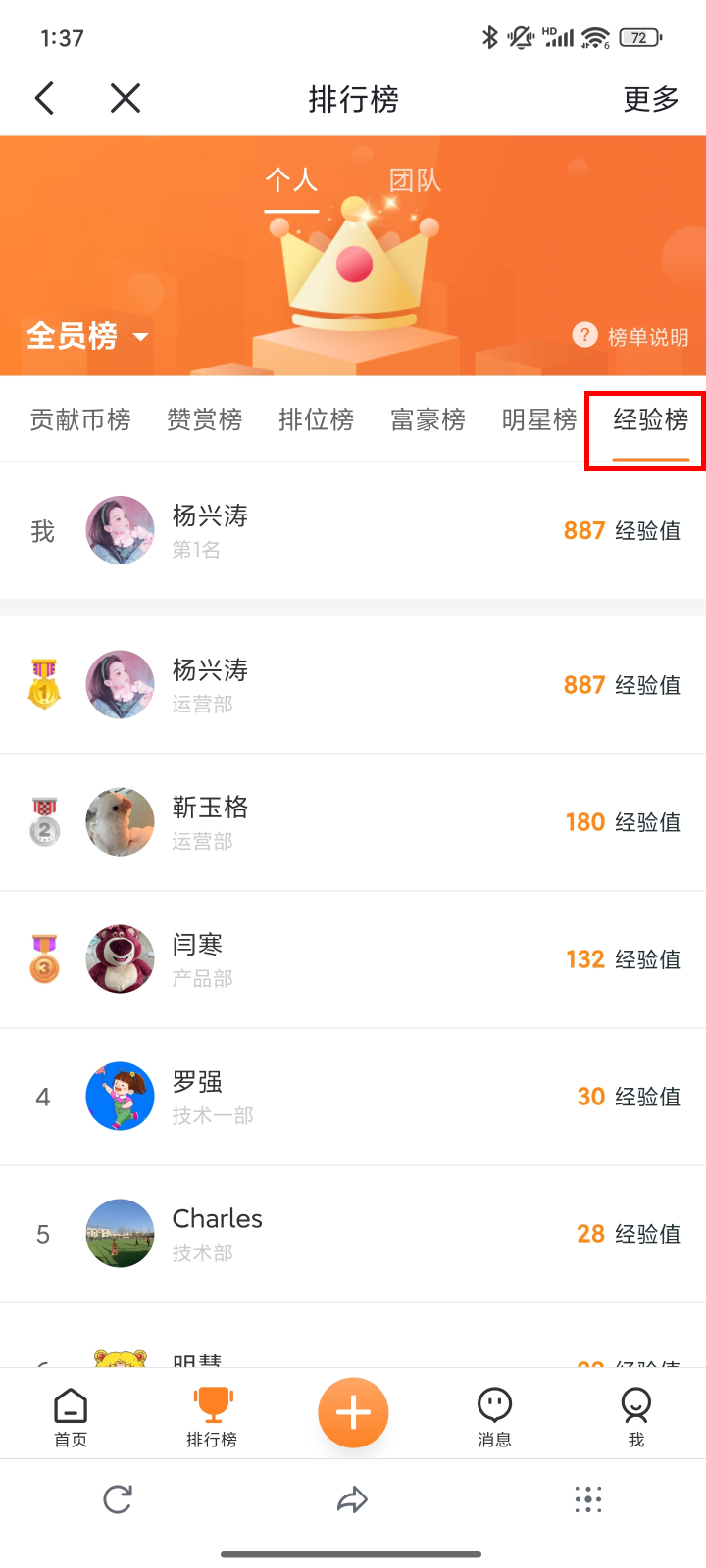Select the 明星榜 tab
The width and height of the screenshot is (706, 1568).
[538, 419]
